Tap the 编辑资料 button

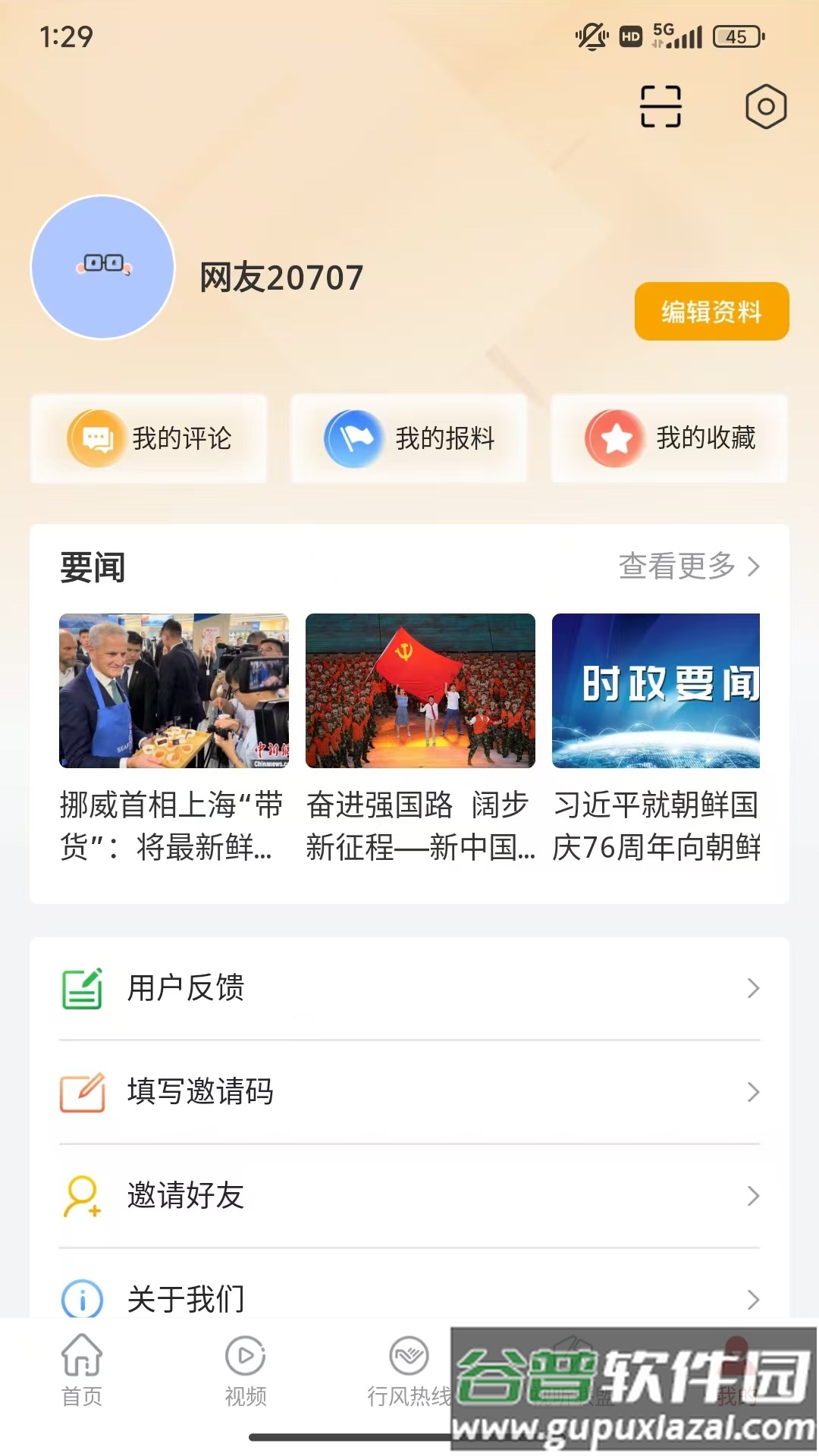(711, 311)
